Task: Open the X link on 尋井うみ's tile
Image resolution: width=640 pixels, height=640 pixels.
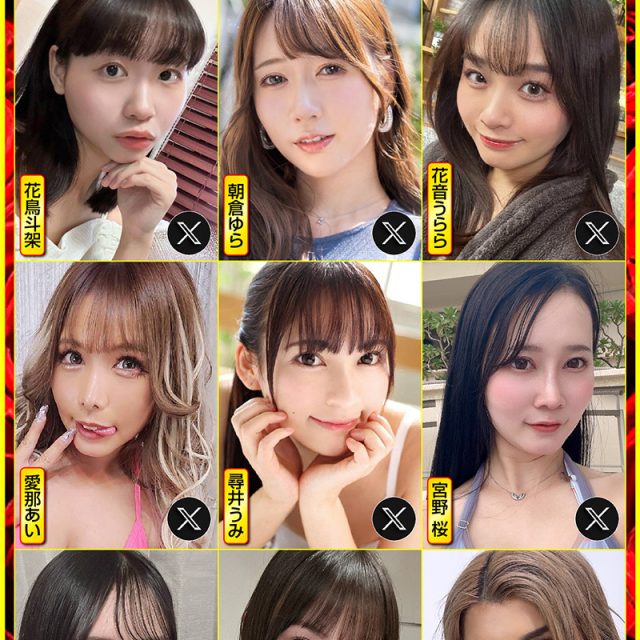Action: pos(393,519)
